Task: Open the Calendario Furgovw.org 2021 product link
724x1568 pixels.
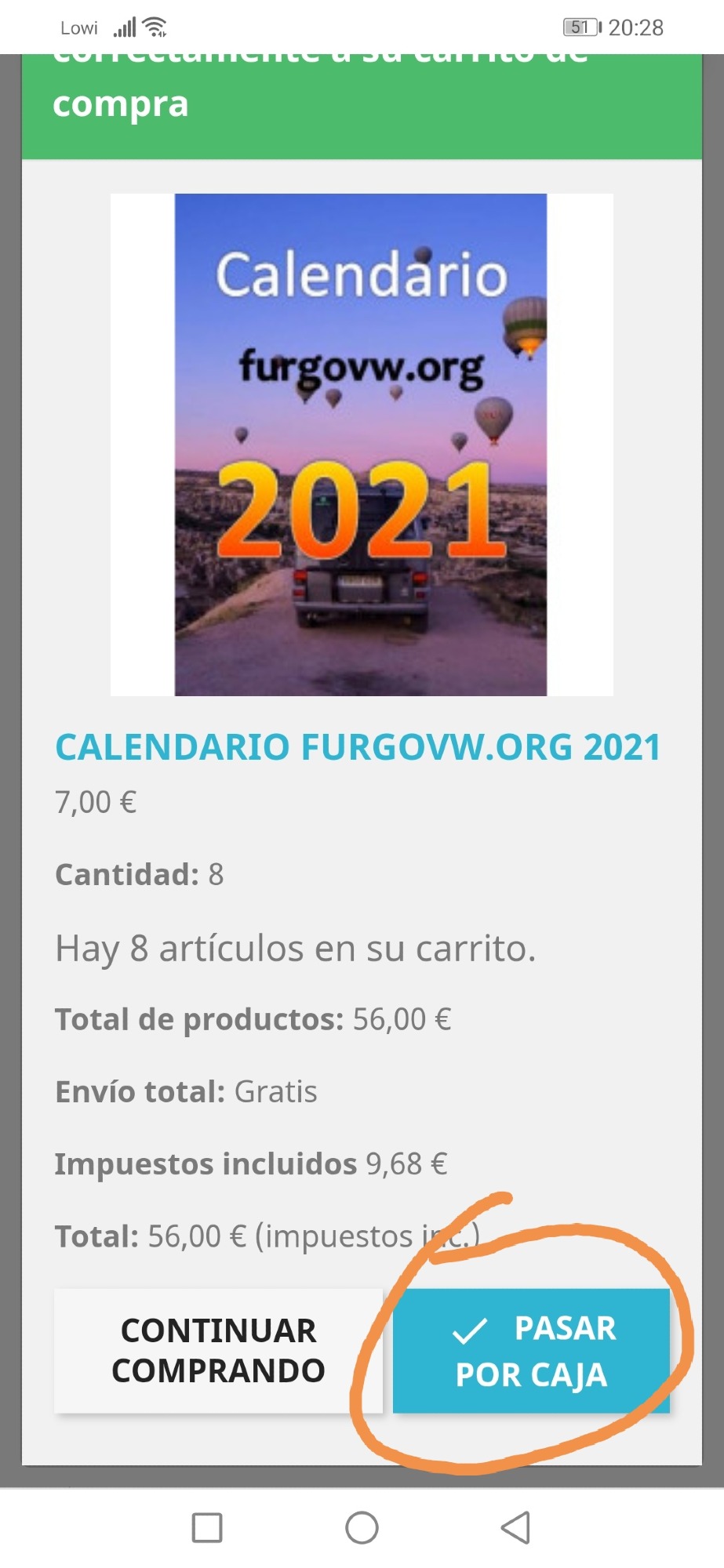Action: (358, 747)
